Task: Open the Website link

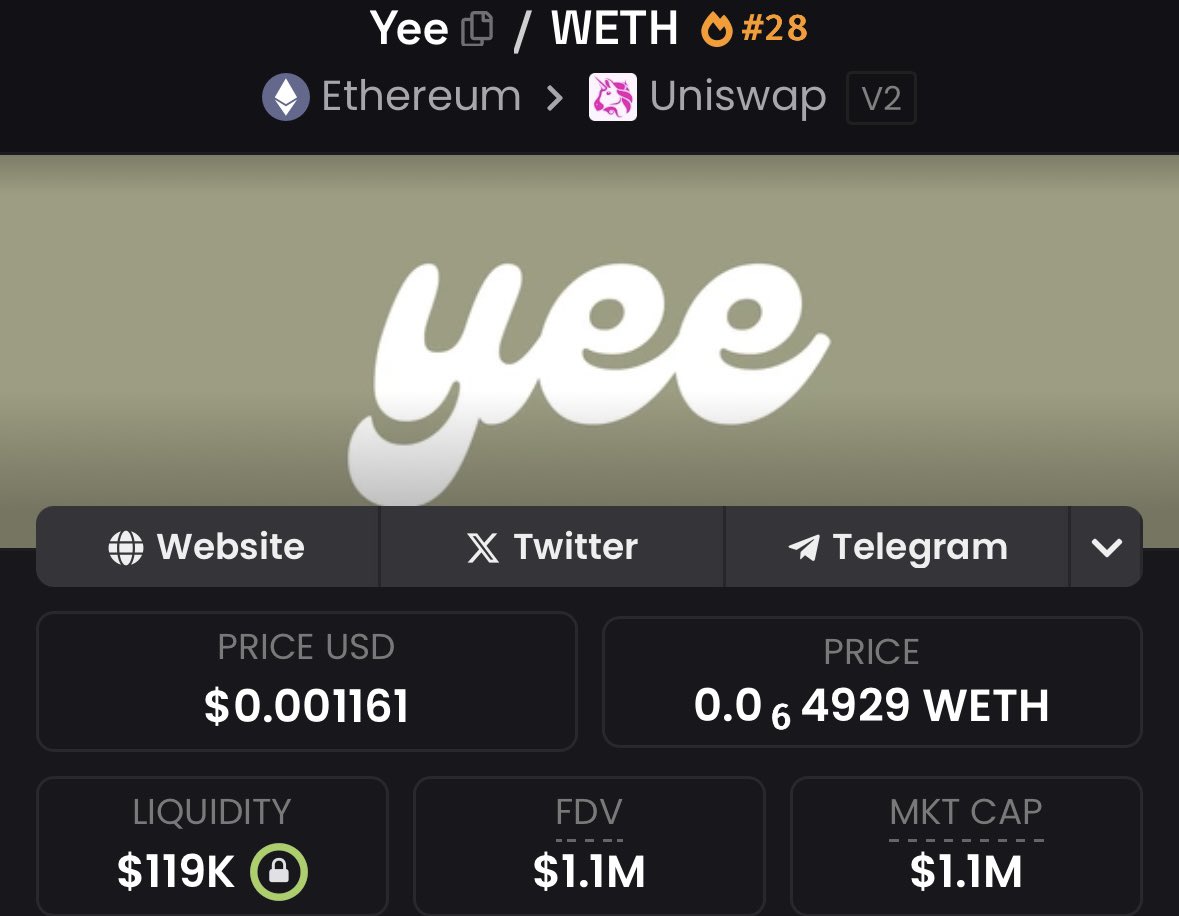Action: [207, 547]
